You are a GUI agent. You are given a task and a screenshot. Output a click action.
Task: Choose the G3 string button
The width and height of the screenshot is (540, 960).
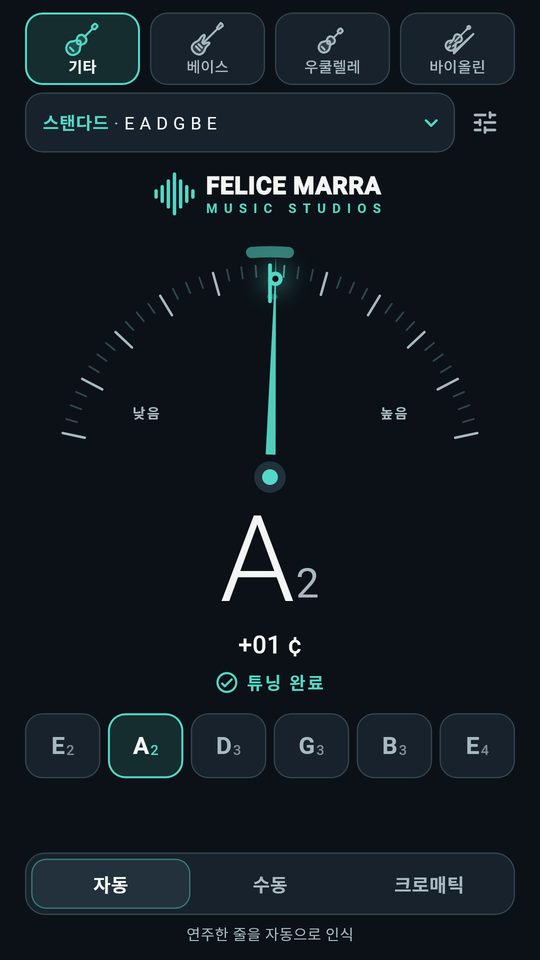coord(311,746)
